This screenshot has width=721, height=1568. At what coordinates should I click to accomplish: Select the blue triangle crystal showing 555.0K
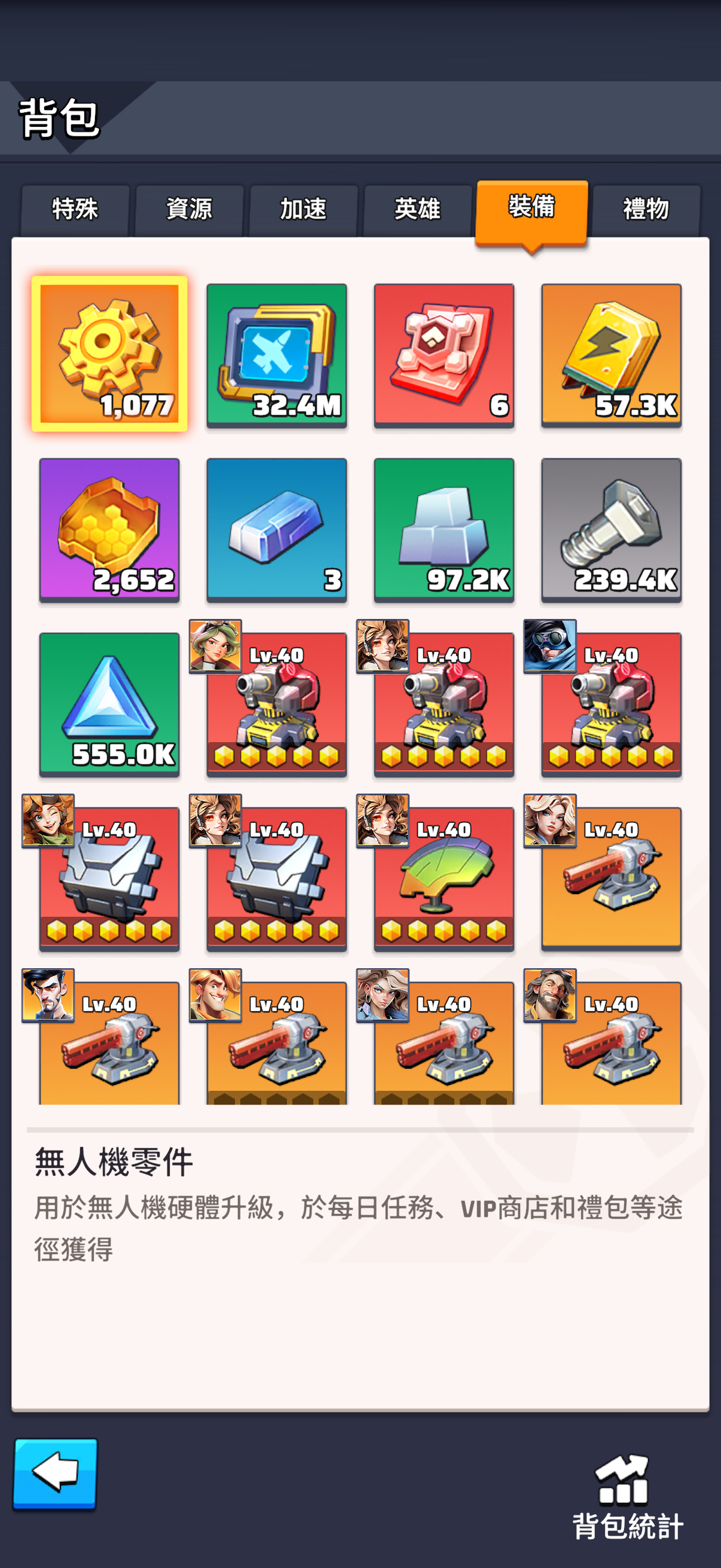[109, 704]
